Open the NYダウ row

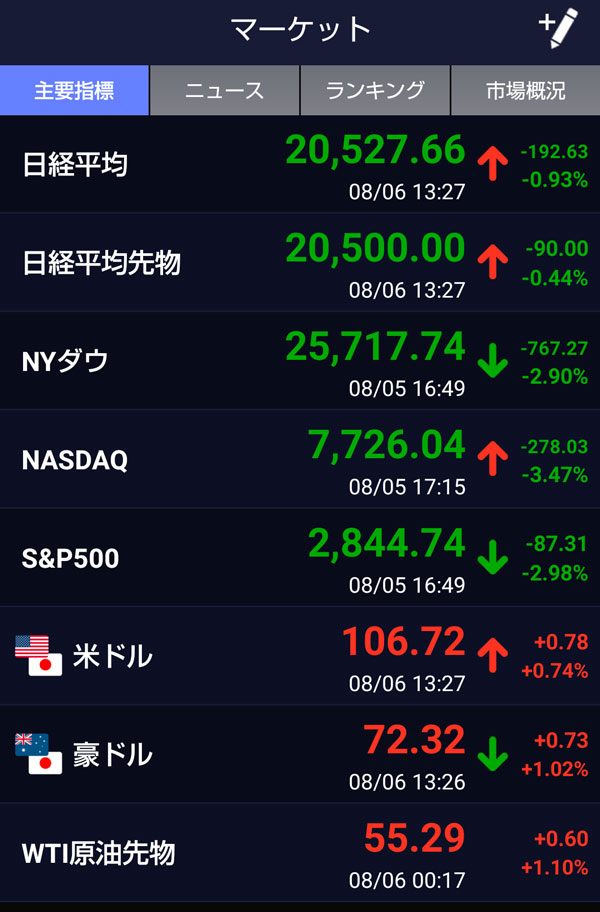pyautogui.click(x=300, y=361)
